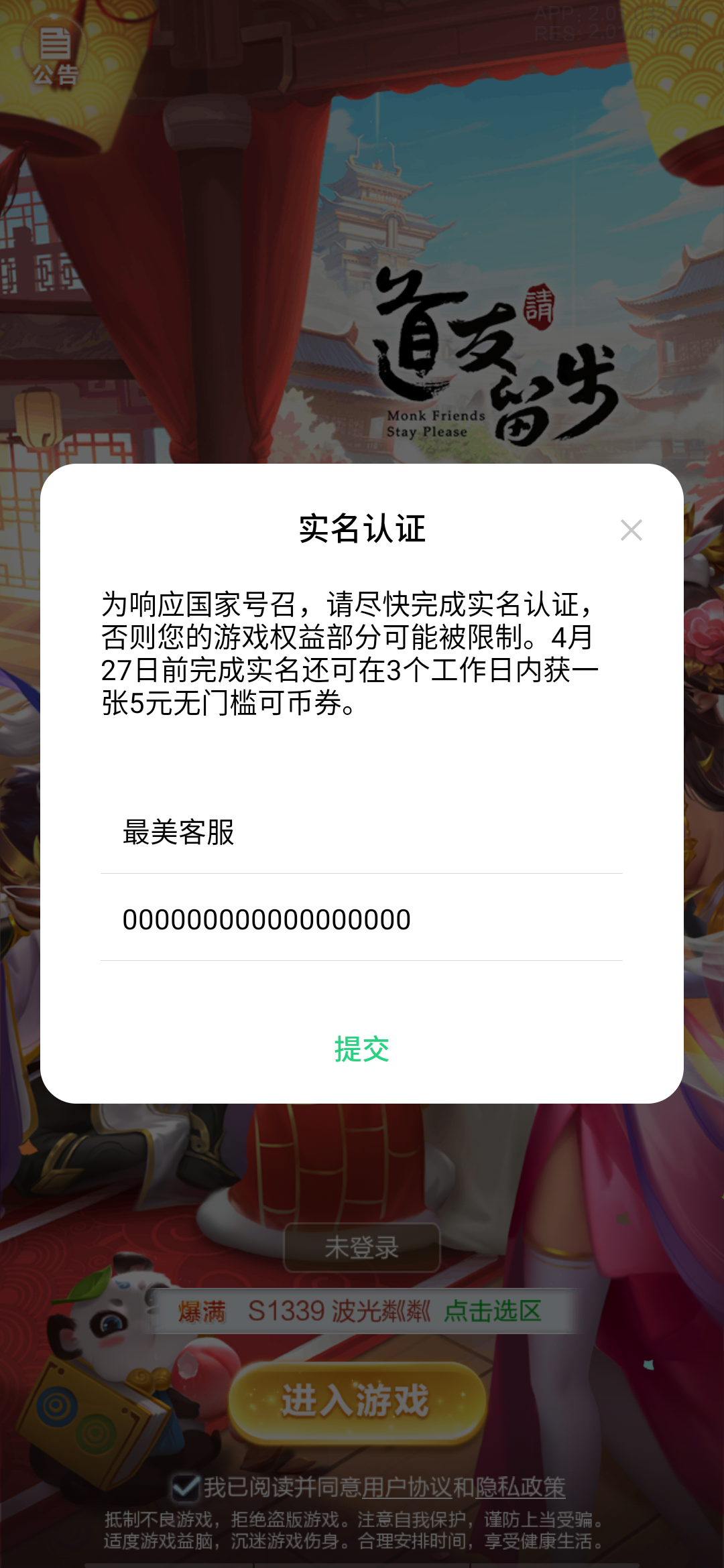Submit real-name verification with 提交
The width and height of the screenshot is (724, 1568).
[x=362, y=1049]
